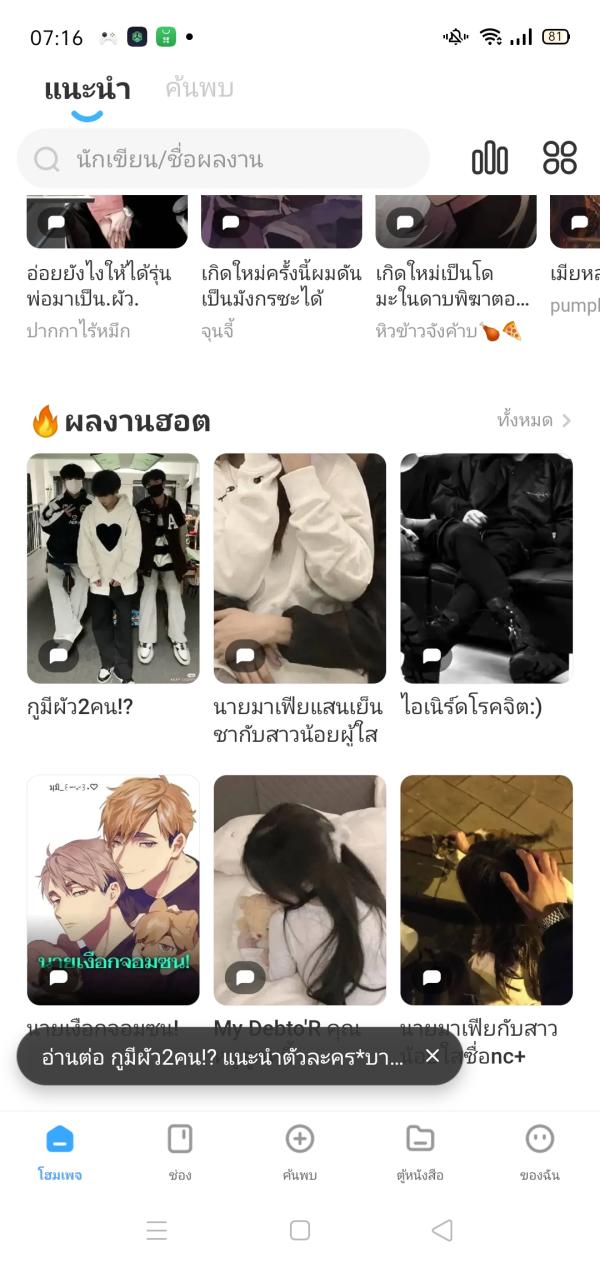
Task: Open the rankings bar chart icon
Action: (489, 158)
